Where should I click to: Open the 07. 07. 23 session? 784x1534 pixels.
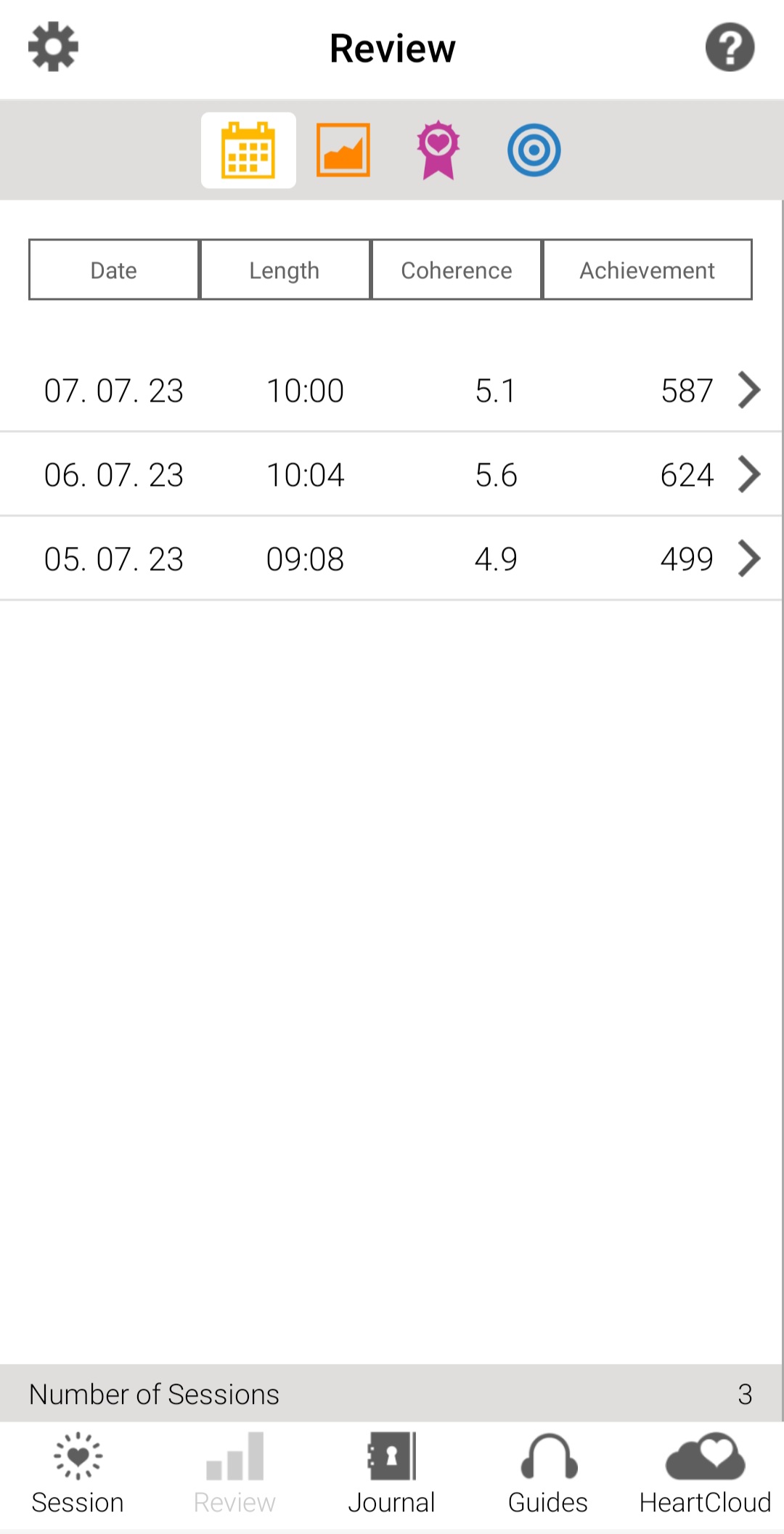[x=392, y=391]
